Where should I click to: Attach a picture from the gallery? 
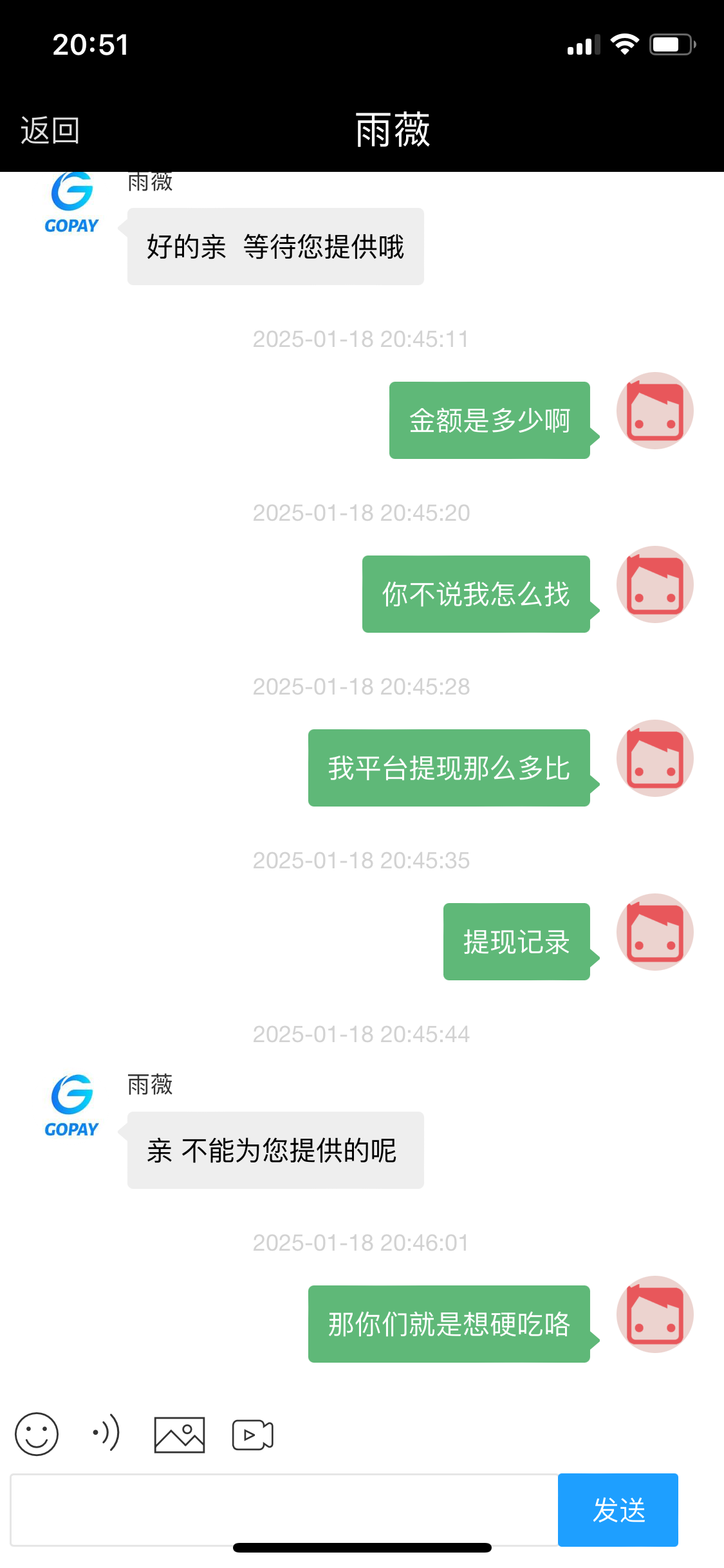[x=180, y=1435]
